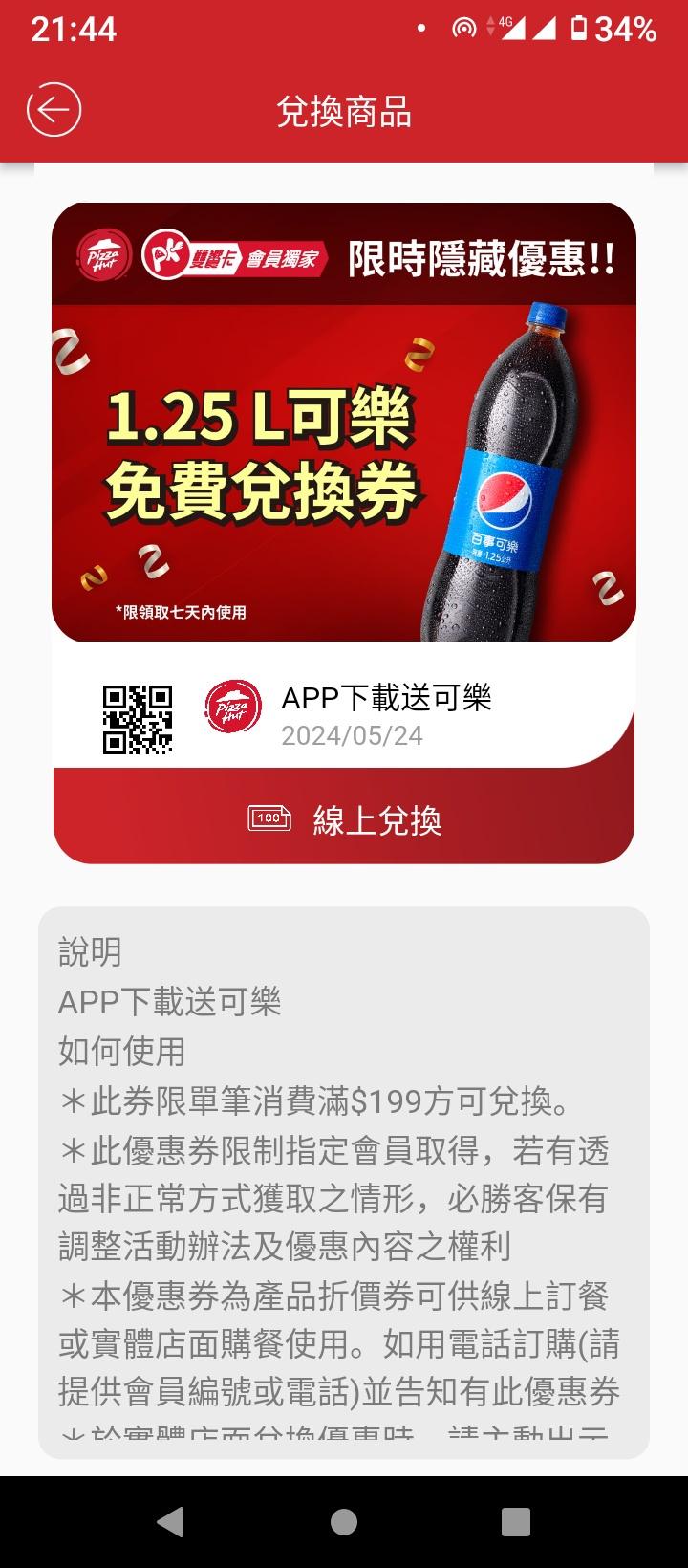Open recent apps from the navigation bar

pos(515,1521)
